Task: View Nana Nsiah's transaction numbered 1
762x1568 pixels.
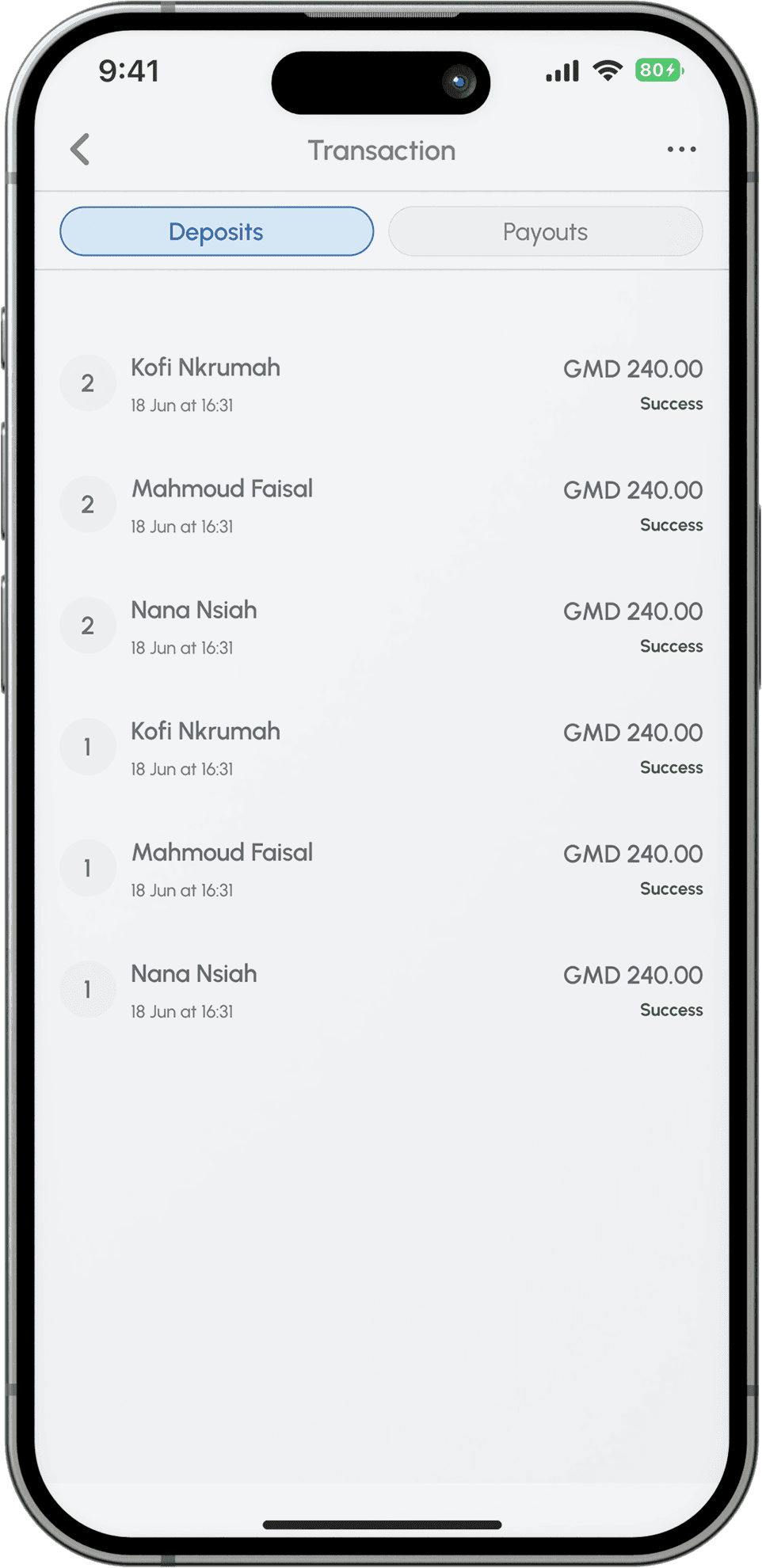Action: [381, 990]
